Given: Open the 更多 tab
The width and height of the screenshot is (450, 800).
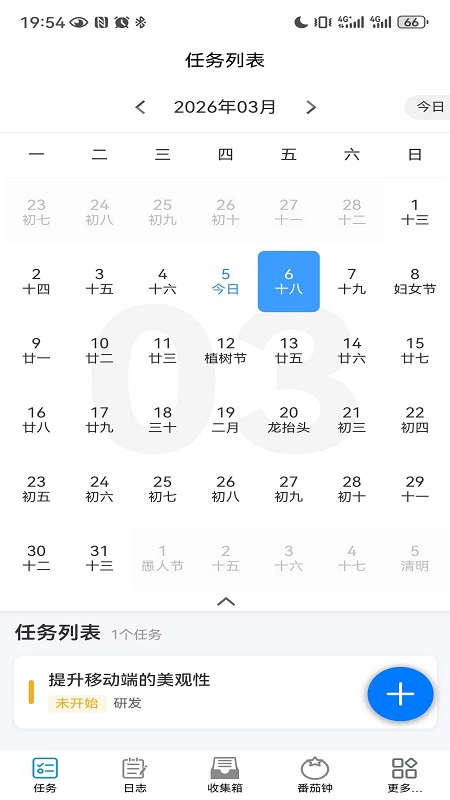Looking at the screenshot, I should [405, 774].
